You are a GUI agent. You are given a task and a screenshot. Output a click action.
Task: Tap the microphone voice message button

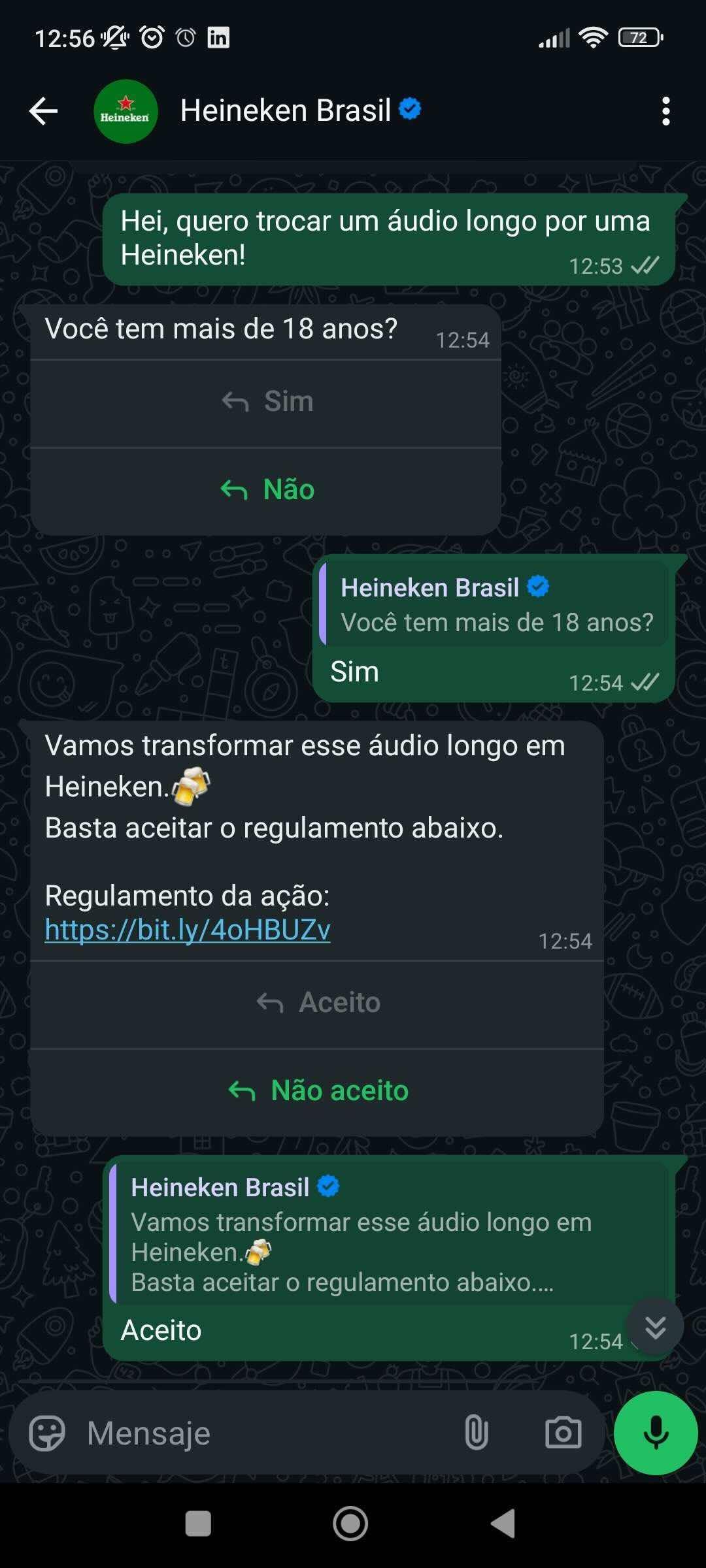click(x=656, y=1433)
